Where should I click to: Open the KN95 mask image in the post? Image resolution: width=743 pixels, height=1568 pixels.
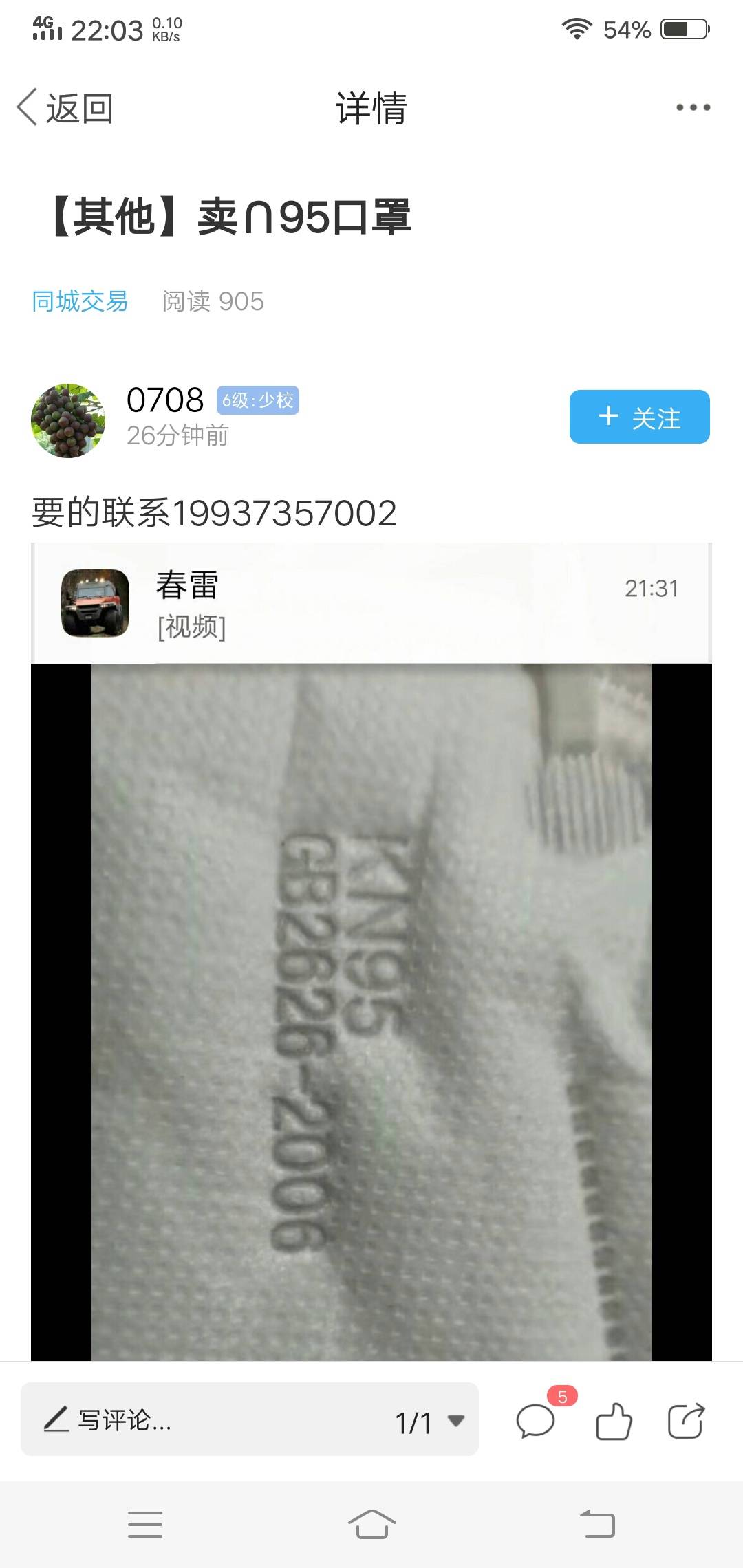[371, 1011]
